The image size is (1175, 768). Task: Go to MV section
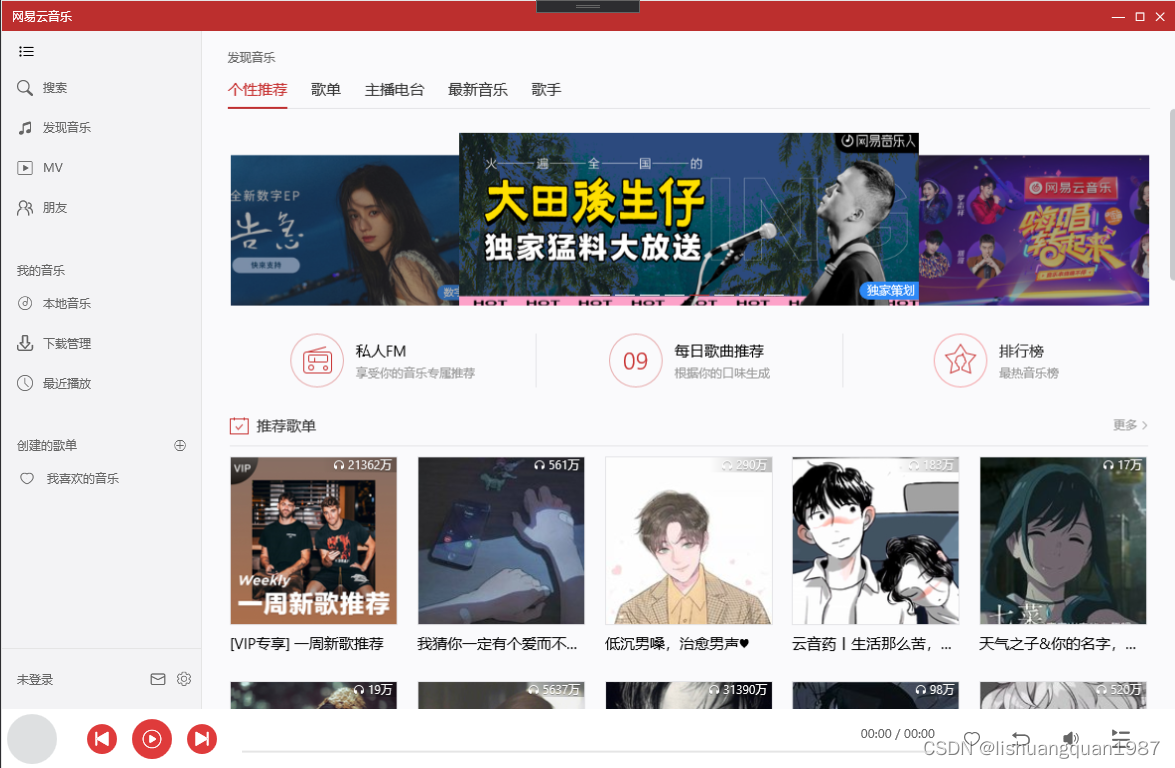point(52,168)
